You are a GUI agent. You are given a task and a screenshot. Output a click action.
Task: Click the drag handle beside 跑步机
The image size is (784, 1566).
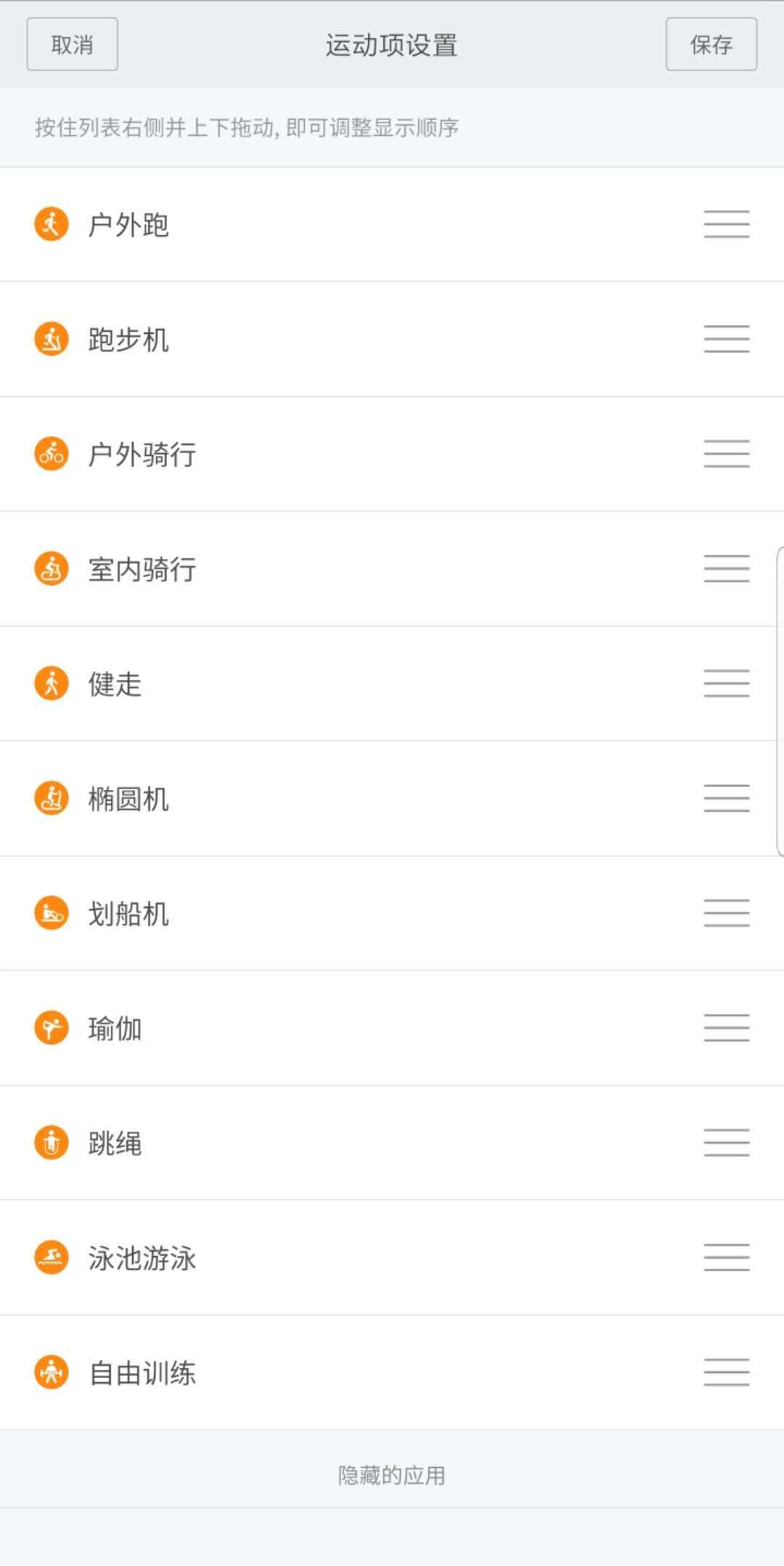click(726, 338)
